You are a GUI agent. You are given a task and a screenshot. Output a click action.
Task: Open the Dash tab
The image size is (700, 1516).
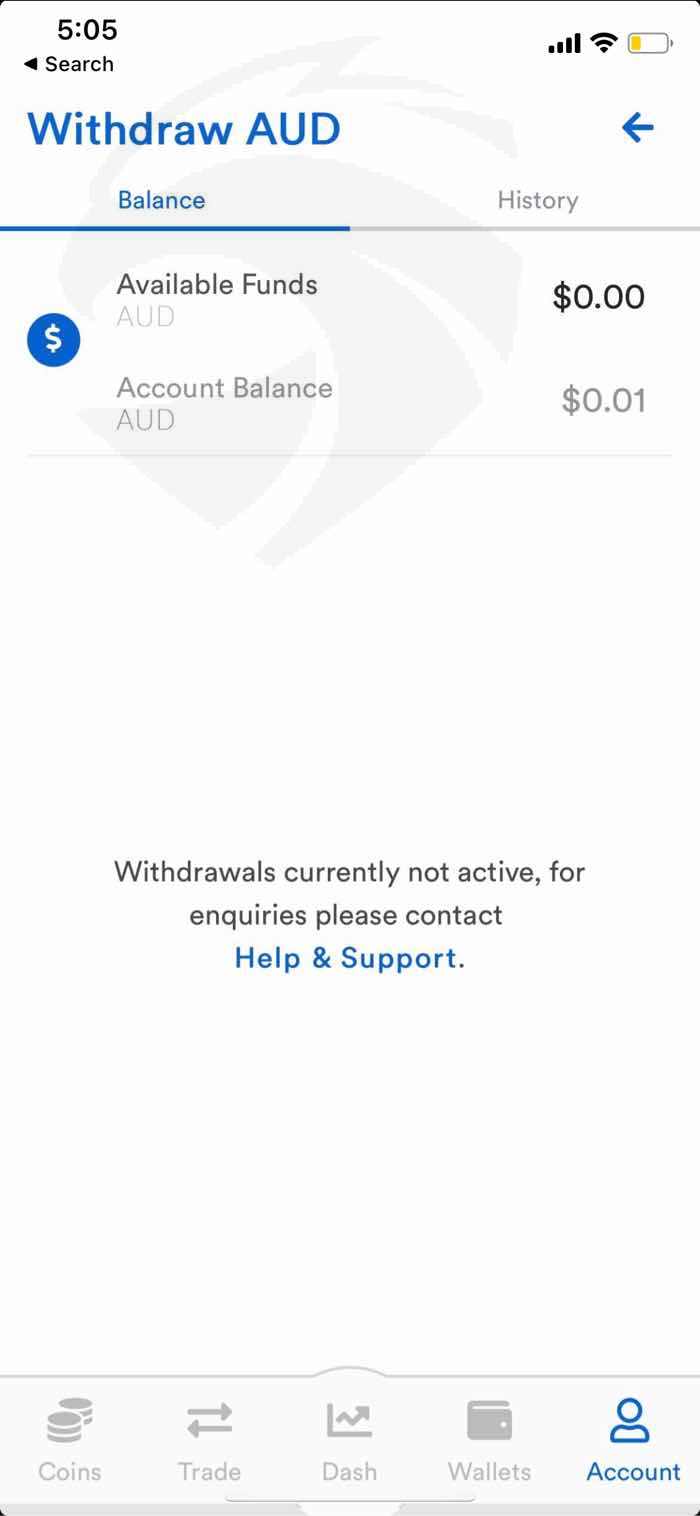[x=349, y=1440]
